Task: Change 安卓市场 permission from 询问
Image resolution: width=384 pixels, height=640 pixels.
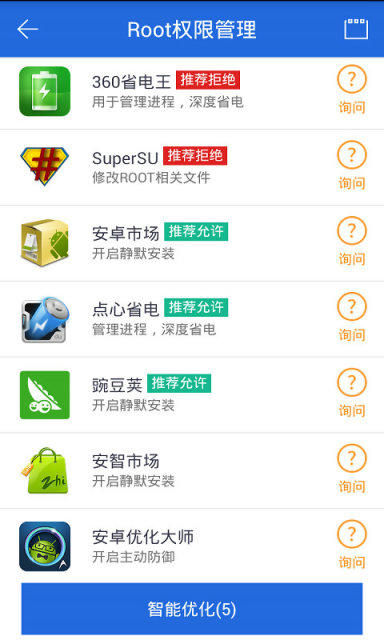Action: (x=352, y=241)
